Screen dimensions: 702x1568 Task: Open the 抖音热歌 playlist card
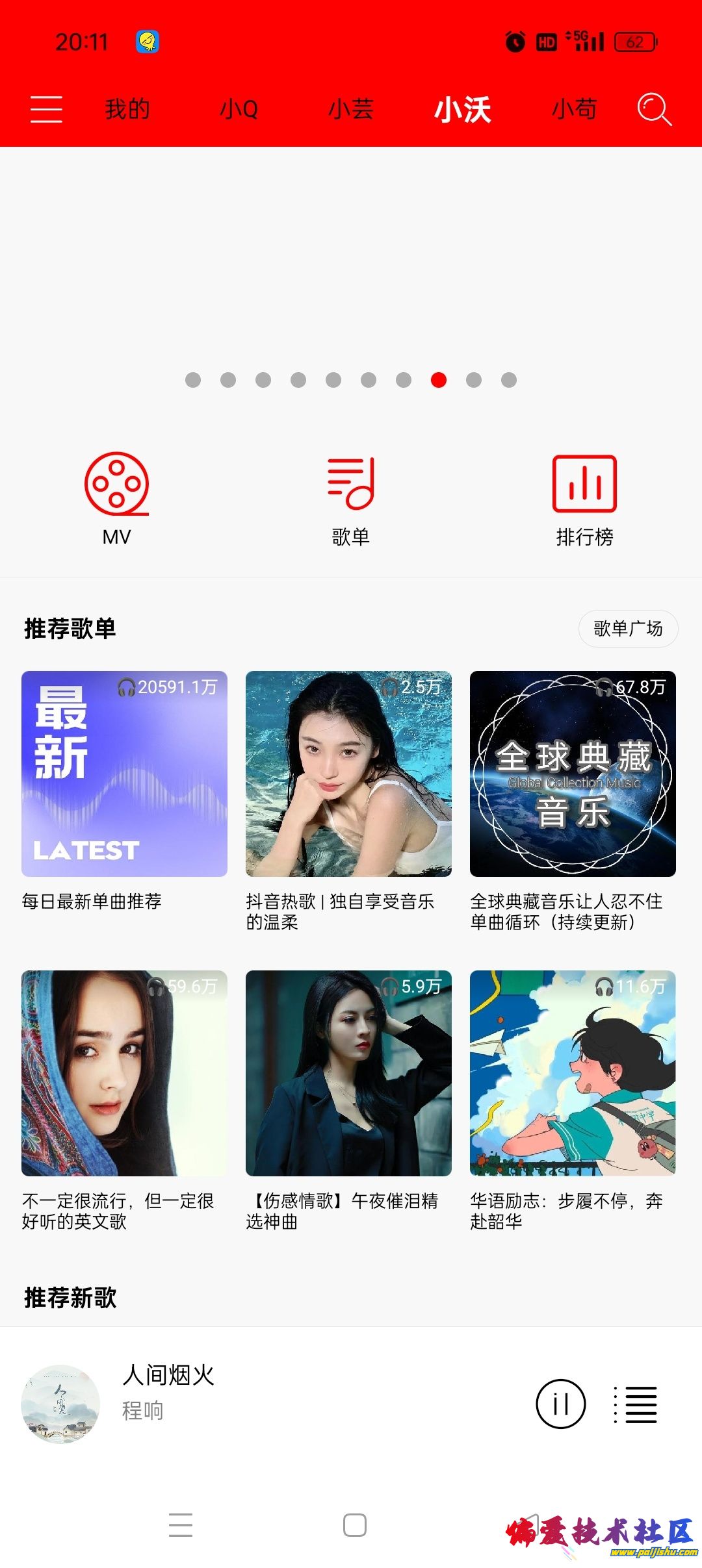(348, 774)
